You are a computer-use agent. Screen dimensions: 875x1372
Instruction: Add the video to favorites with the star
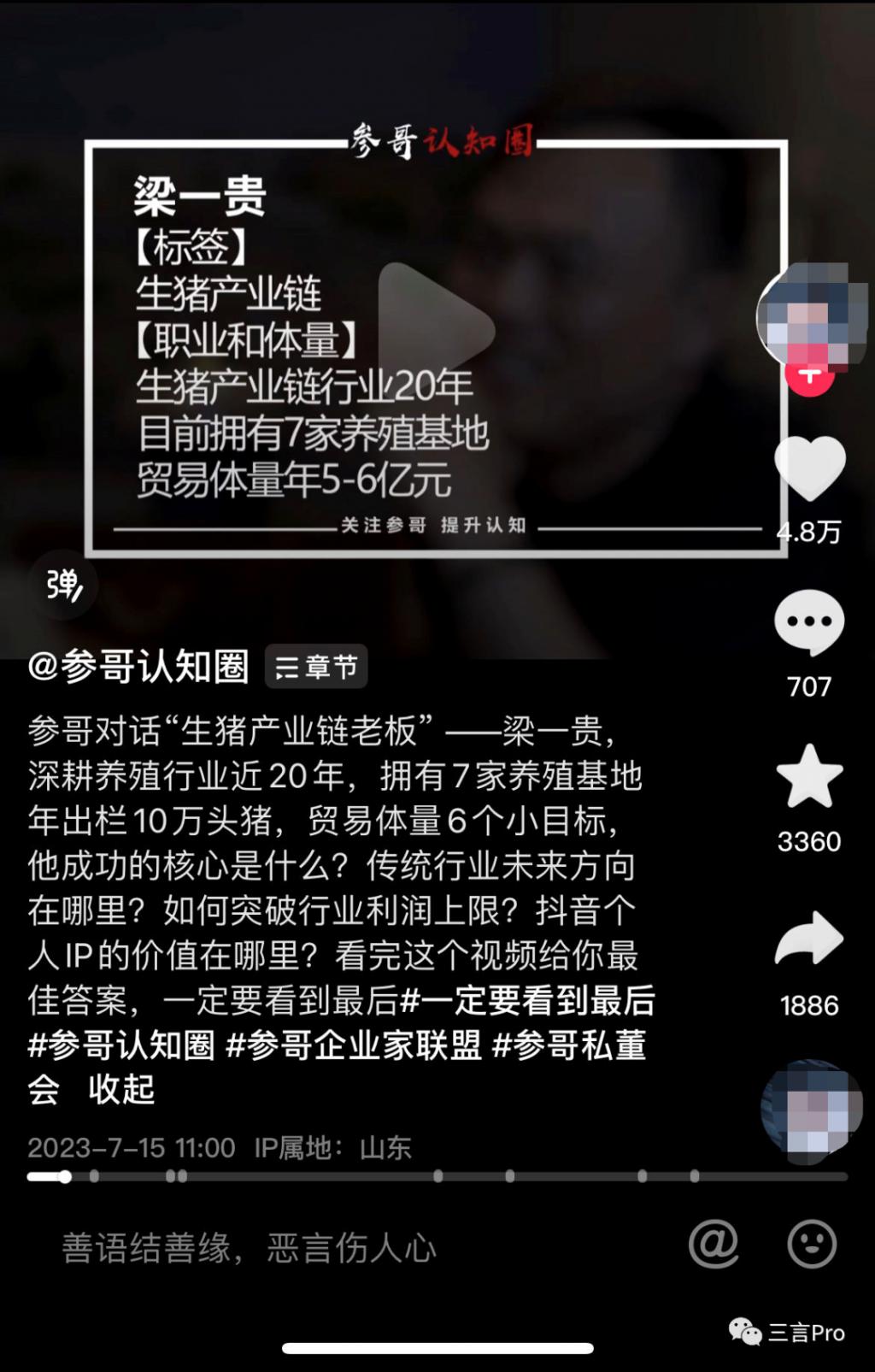(x=809, y=776)
